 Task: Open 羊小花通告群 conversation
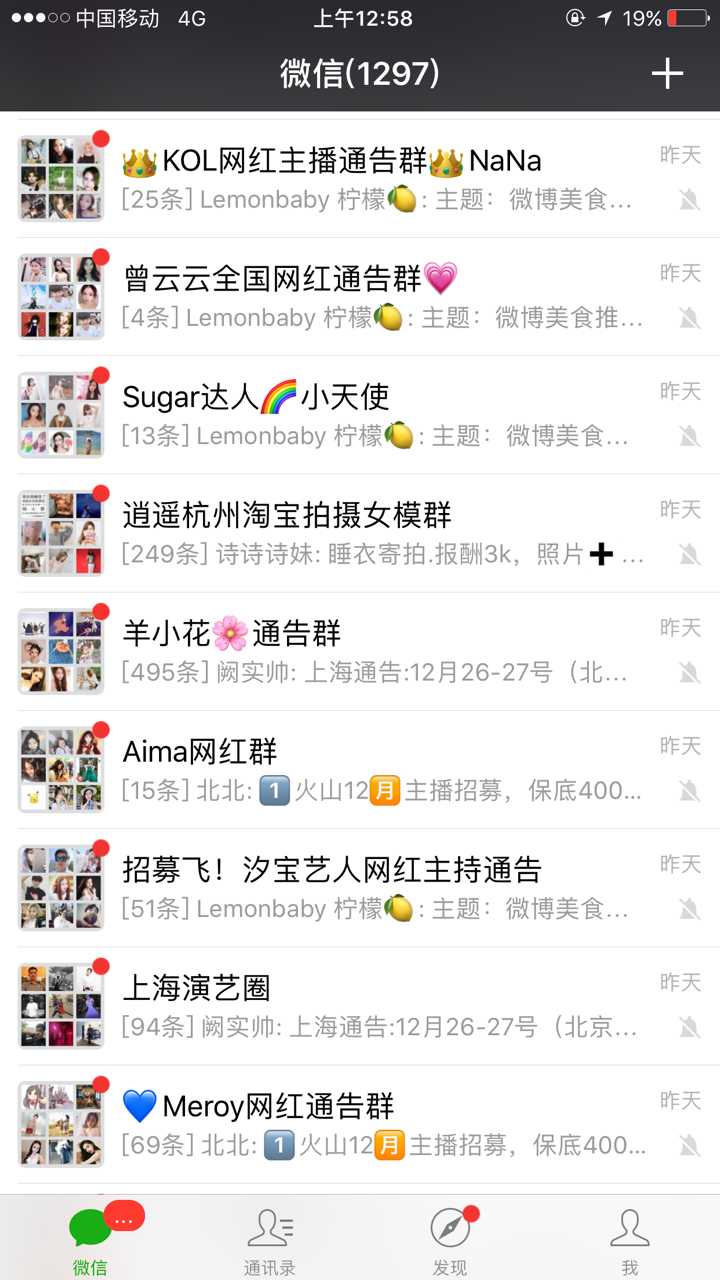[380, 651]
